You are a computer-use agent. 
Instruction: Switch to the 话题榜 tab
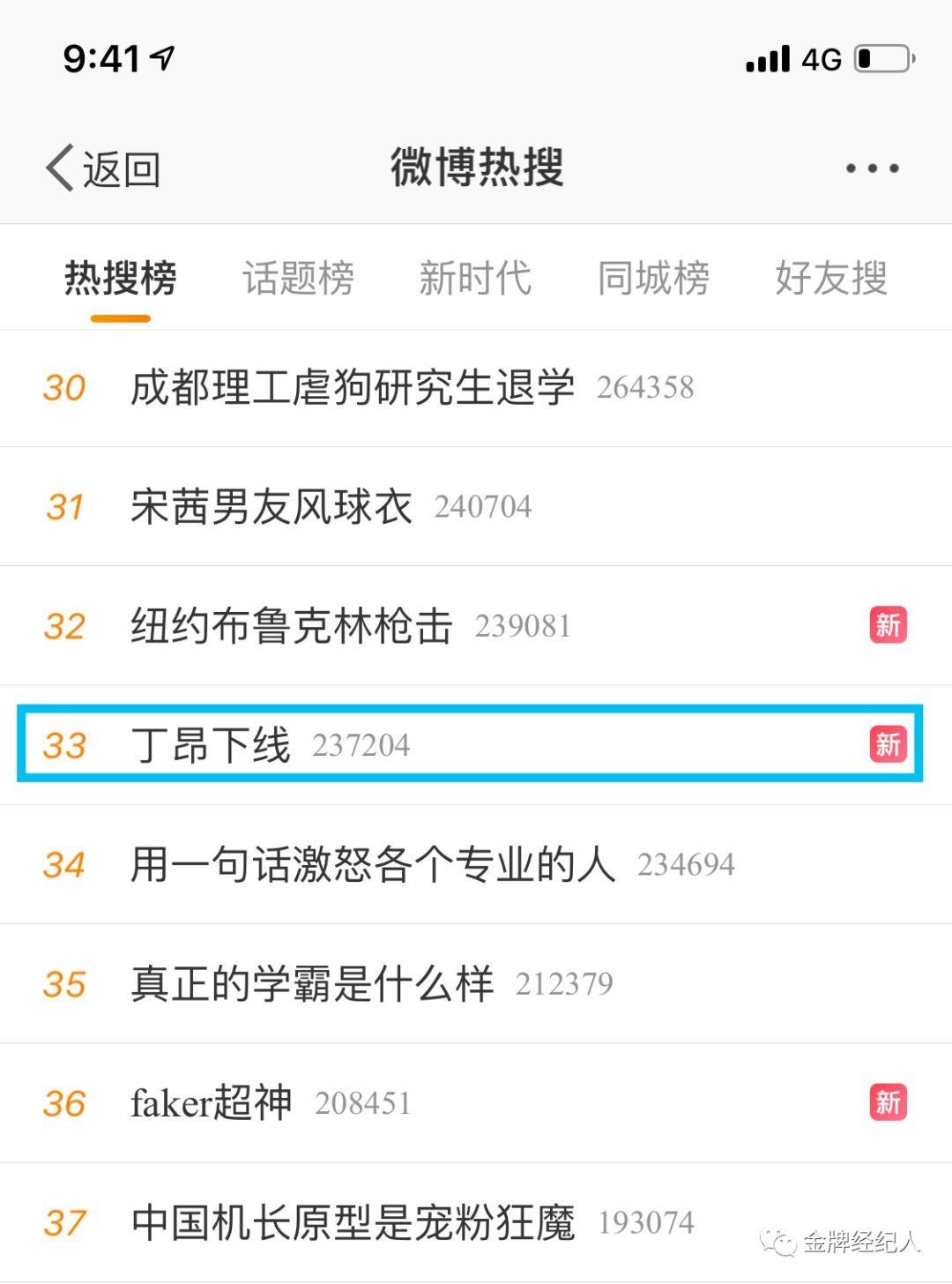(298, 279)
